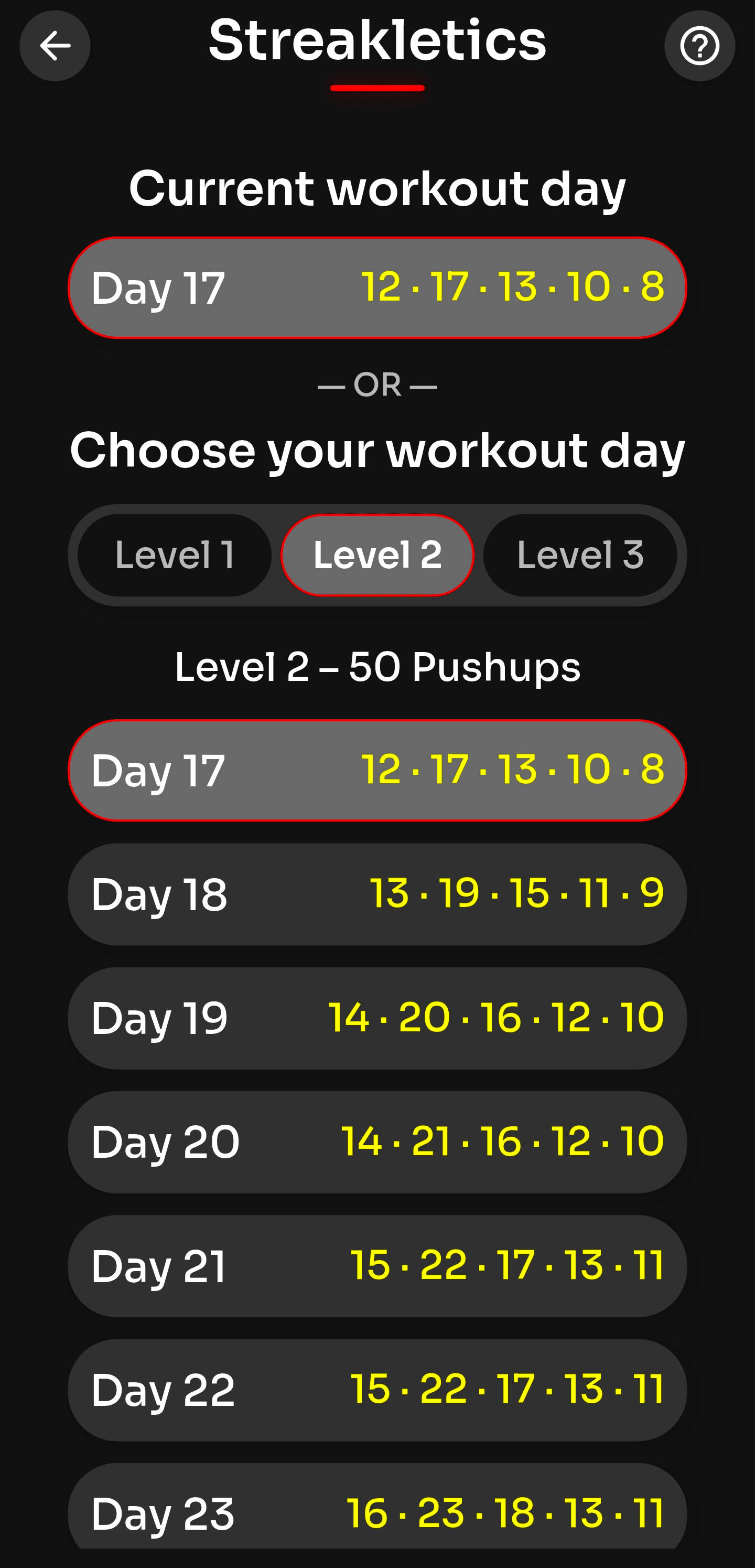Switch to Level 3
The height and width of the screenshot is (1568, 755).
pos(580,554)
